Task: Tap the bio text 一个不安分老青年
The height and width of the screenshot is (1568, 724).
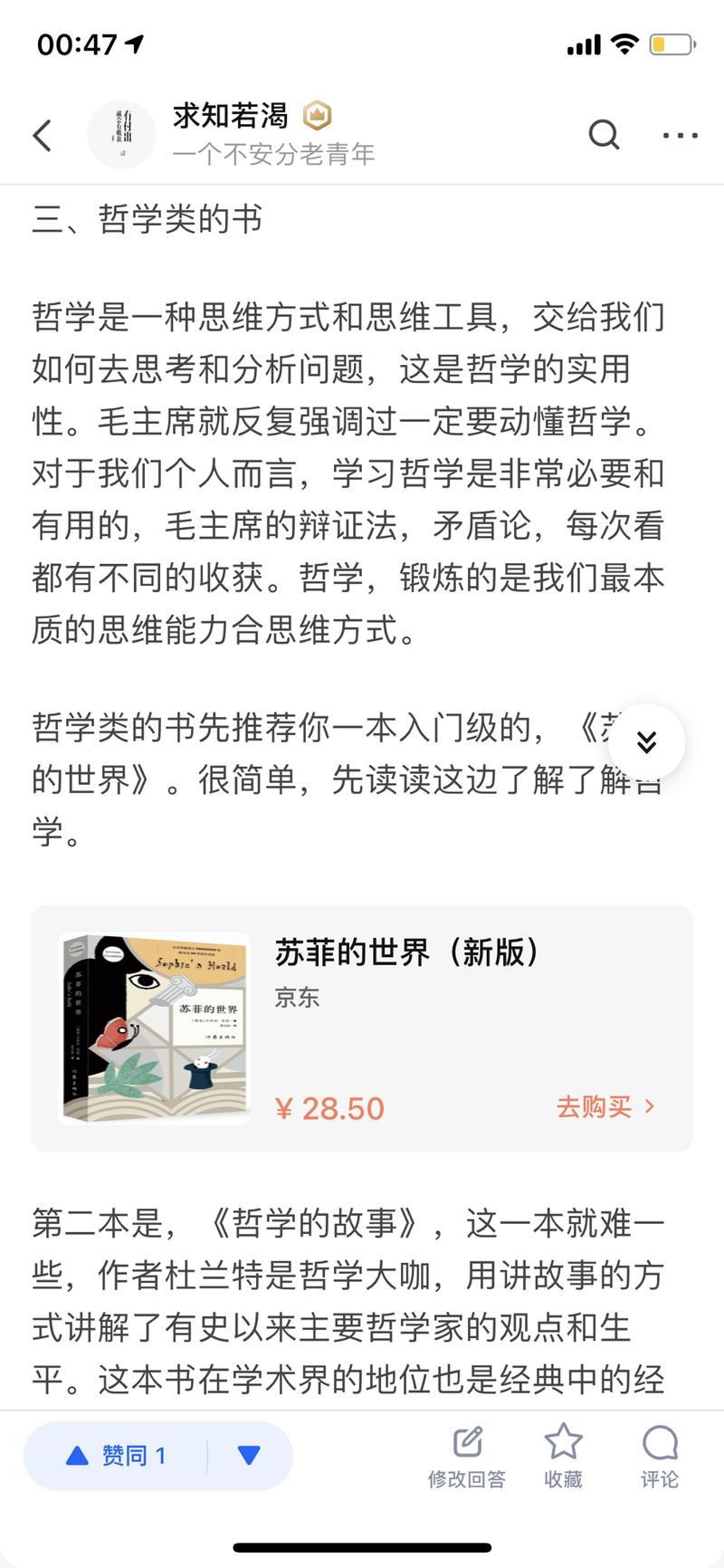Action: pos(272,155)
